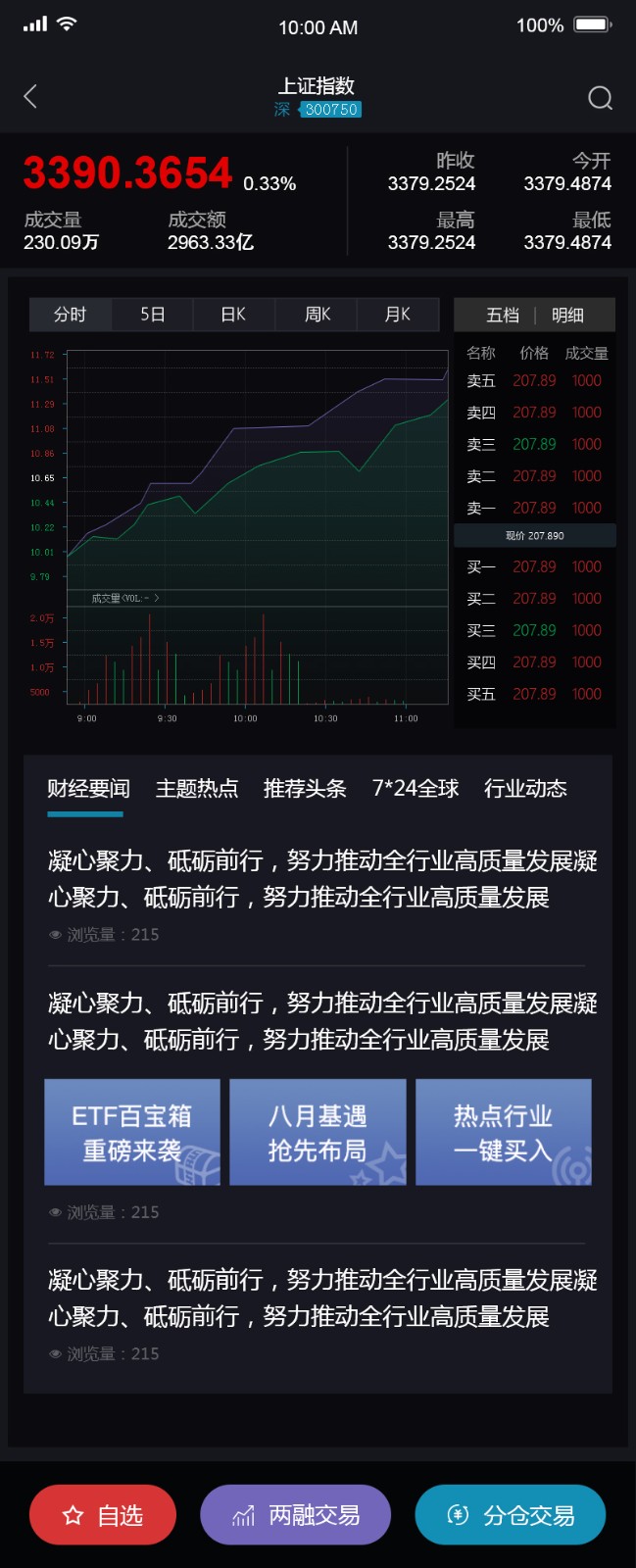The width and height of the screenshot is (636, 1568).
Task: Show the 周K chart
Action: tap(317, 315)
